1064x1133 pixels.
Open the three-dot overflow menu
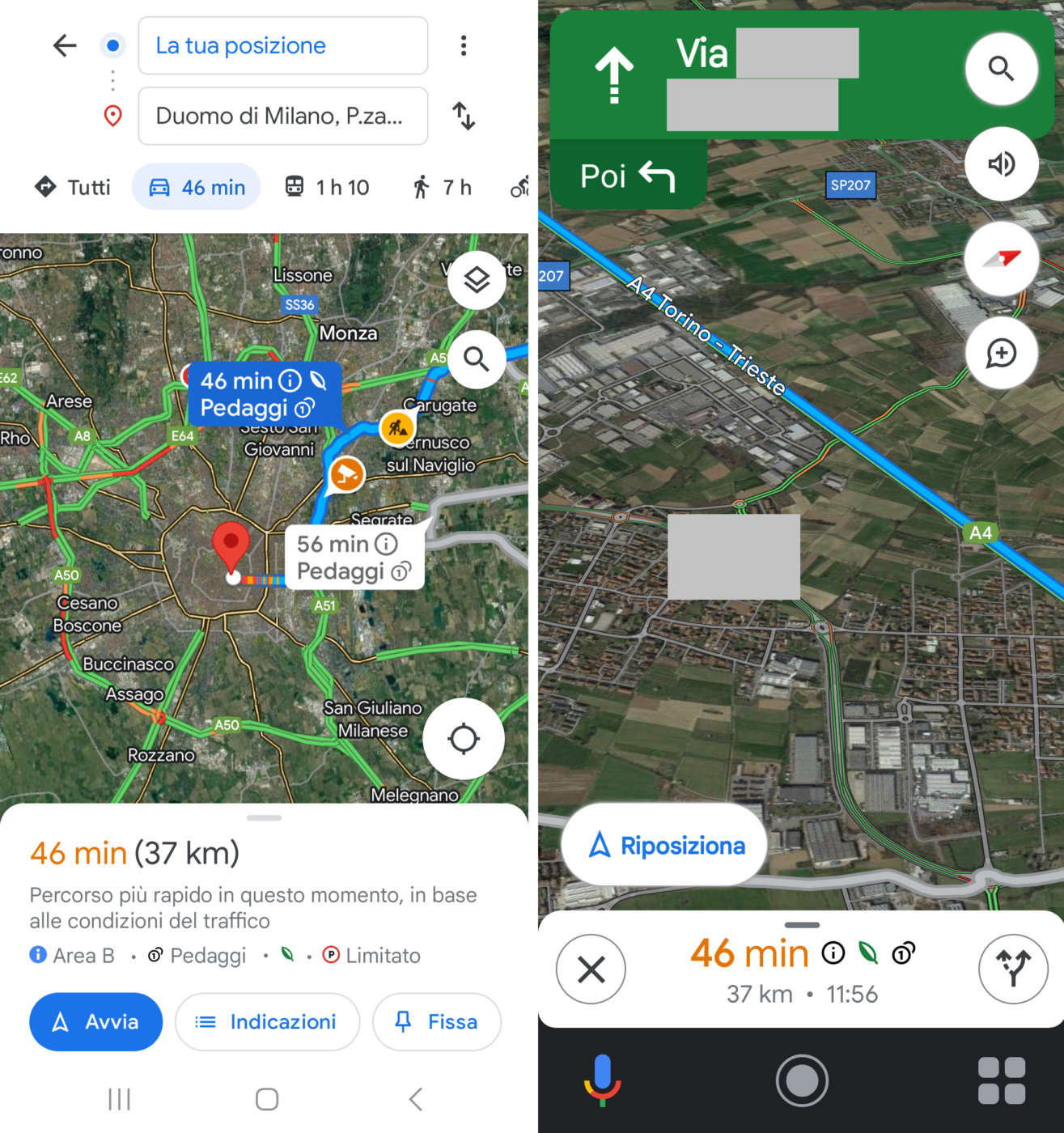pyautogui.click(x=464, y=45)
